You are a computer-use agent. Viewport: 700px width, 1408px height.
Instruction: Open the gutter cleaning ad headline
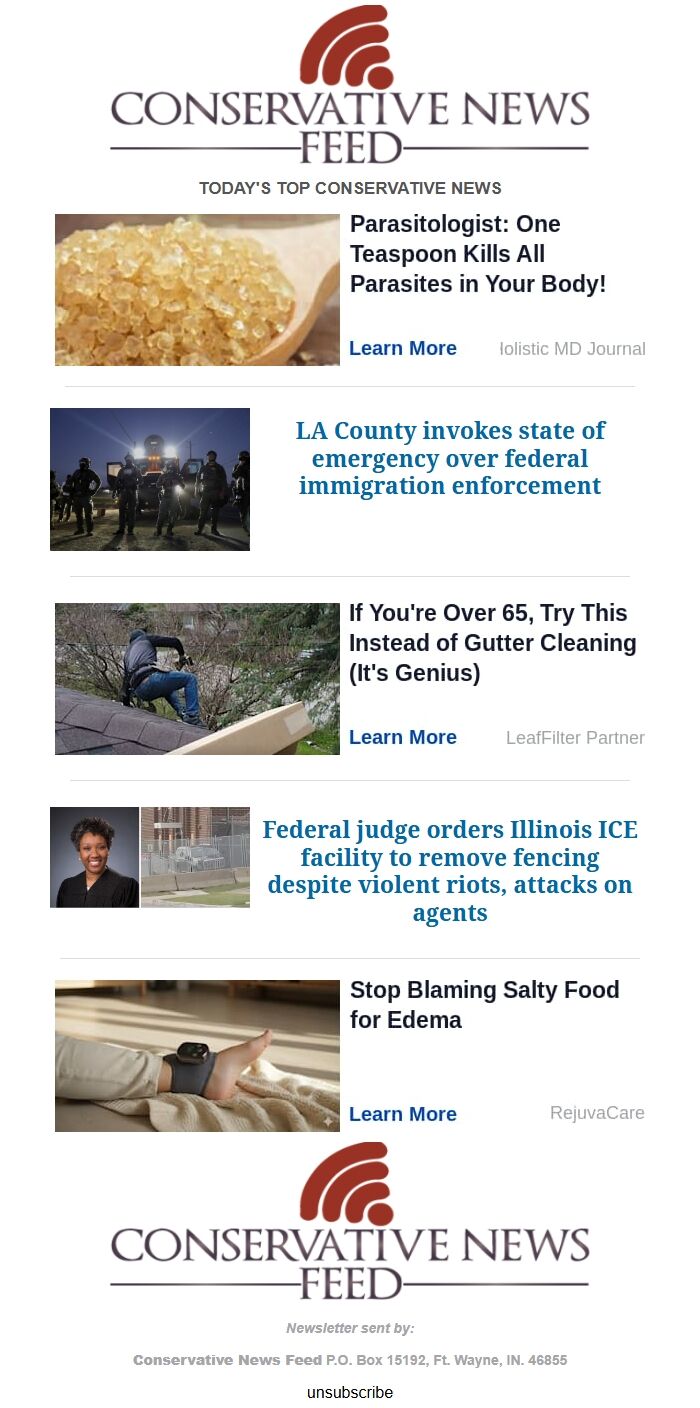(492, 643)
